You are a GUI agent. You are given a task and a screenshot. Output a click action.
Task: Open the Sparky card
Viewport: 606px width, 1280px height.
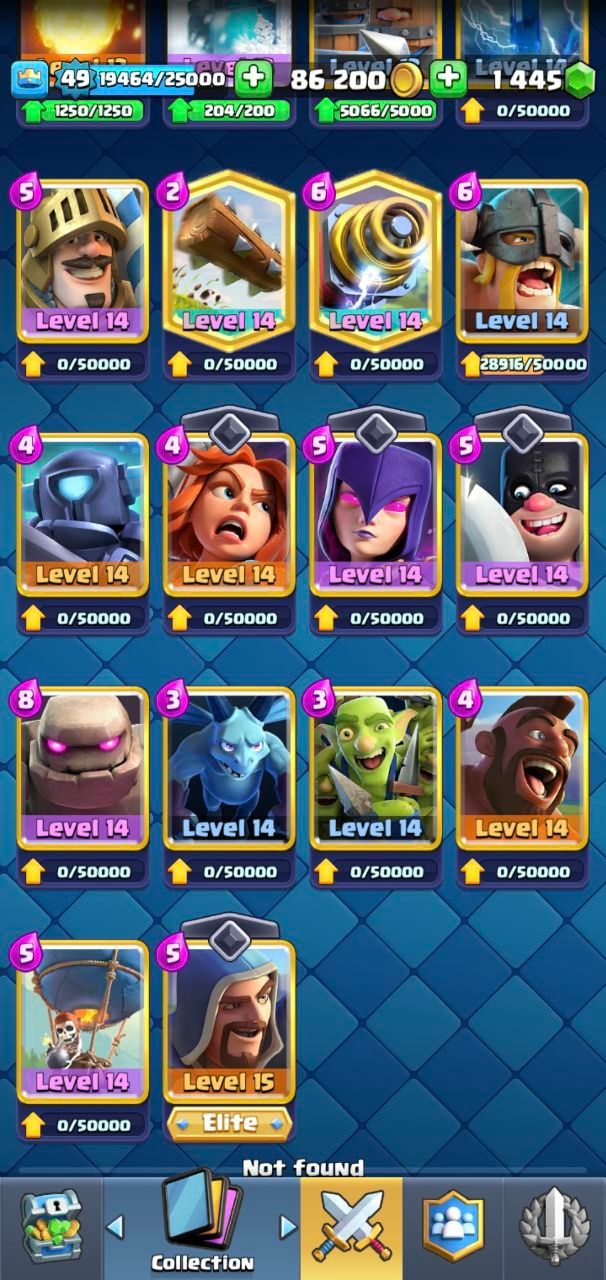click(375, 256)
